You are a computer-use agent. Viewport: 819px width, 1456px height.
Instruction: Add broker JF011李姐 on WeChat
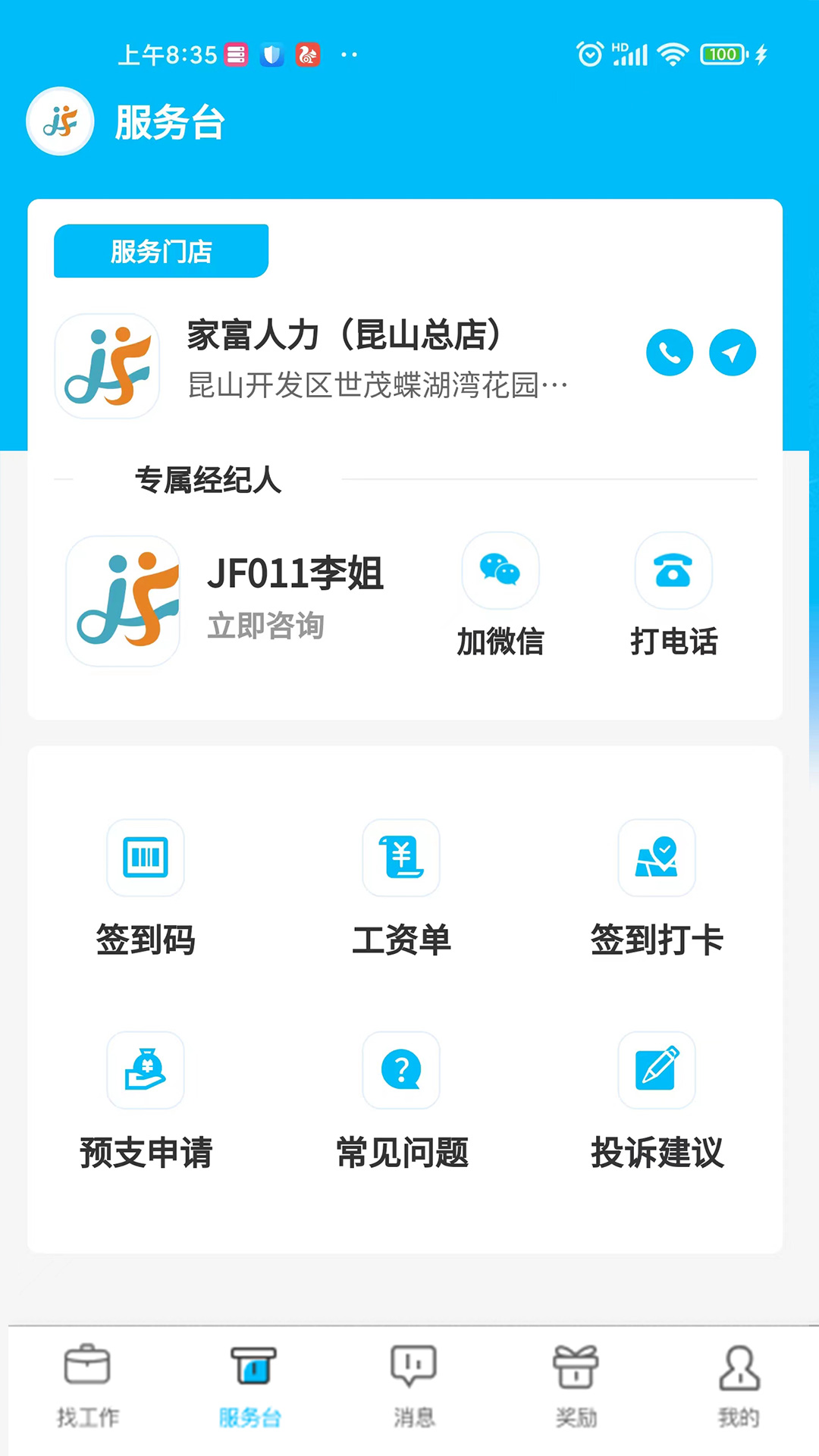coord(500,595)
